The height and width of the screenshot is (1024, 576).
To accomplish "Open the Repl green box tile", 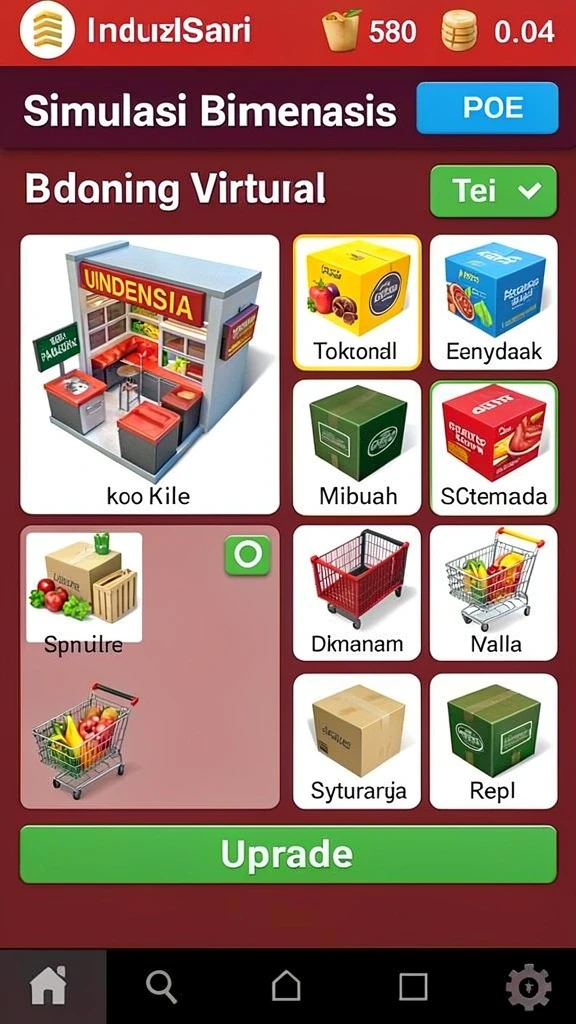I will [494, 741].
